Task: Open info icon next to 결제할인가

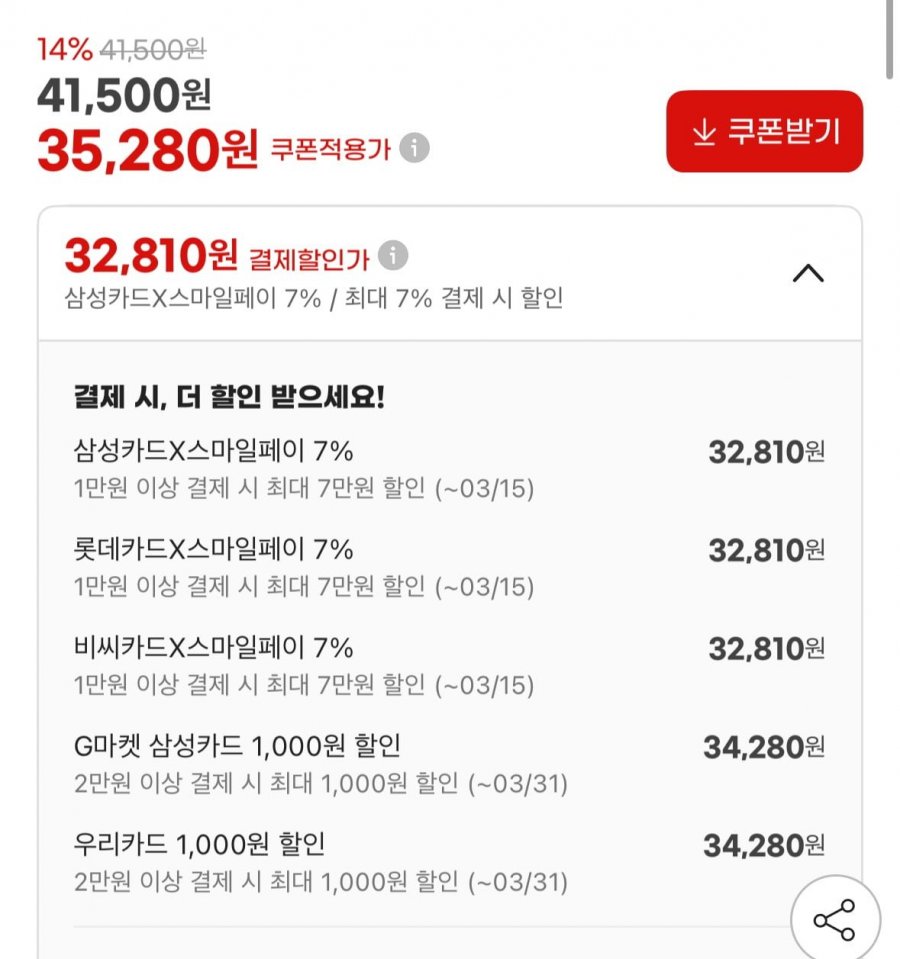Action: [x=393, y=257]
